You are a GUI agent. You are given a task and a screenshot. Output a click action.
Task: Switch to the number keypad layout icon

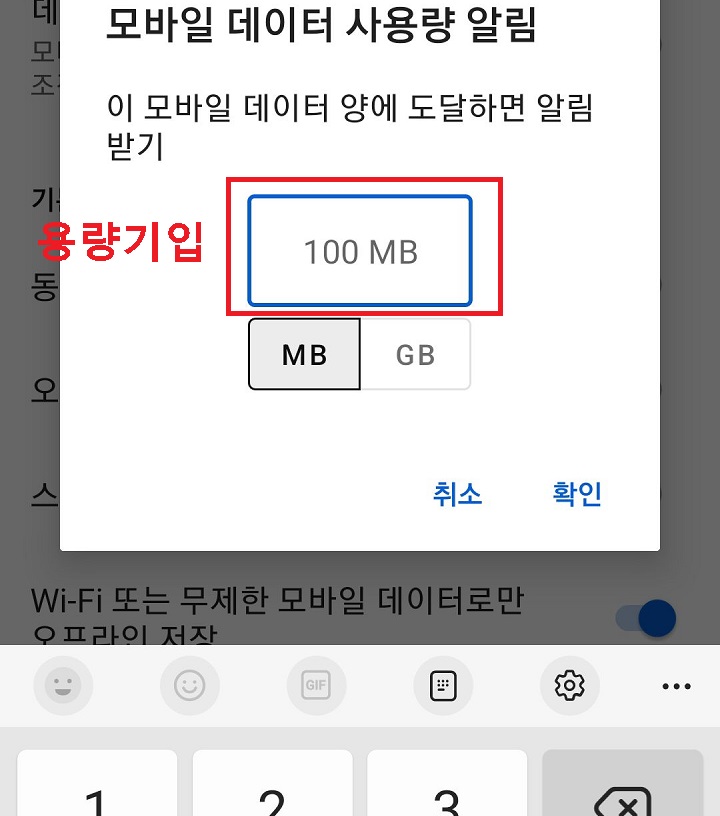click(x=443, y=686)
